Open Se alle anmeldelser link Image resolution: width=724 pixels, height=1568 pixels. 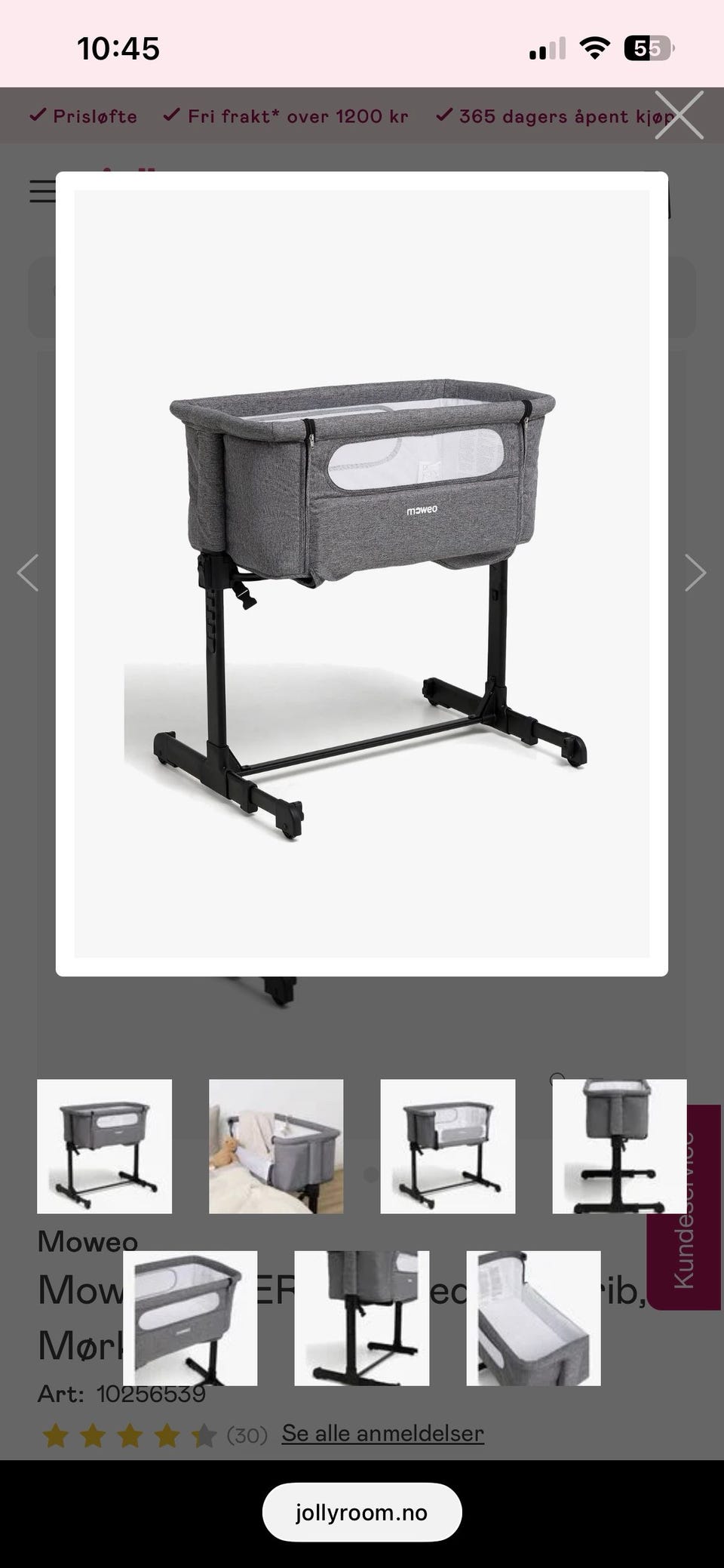pyautogui.click(x=383, y=1433)
